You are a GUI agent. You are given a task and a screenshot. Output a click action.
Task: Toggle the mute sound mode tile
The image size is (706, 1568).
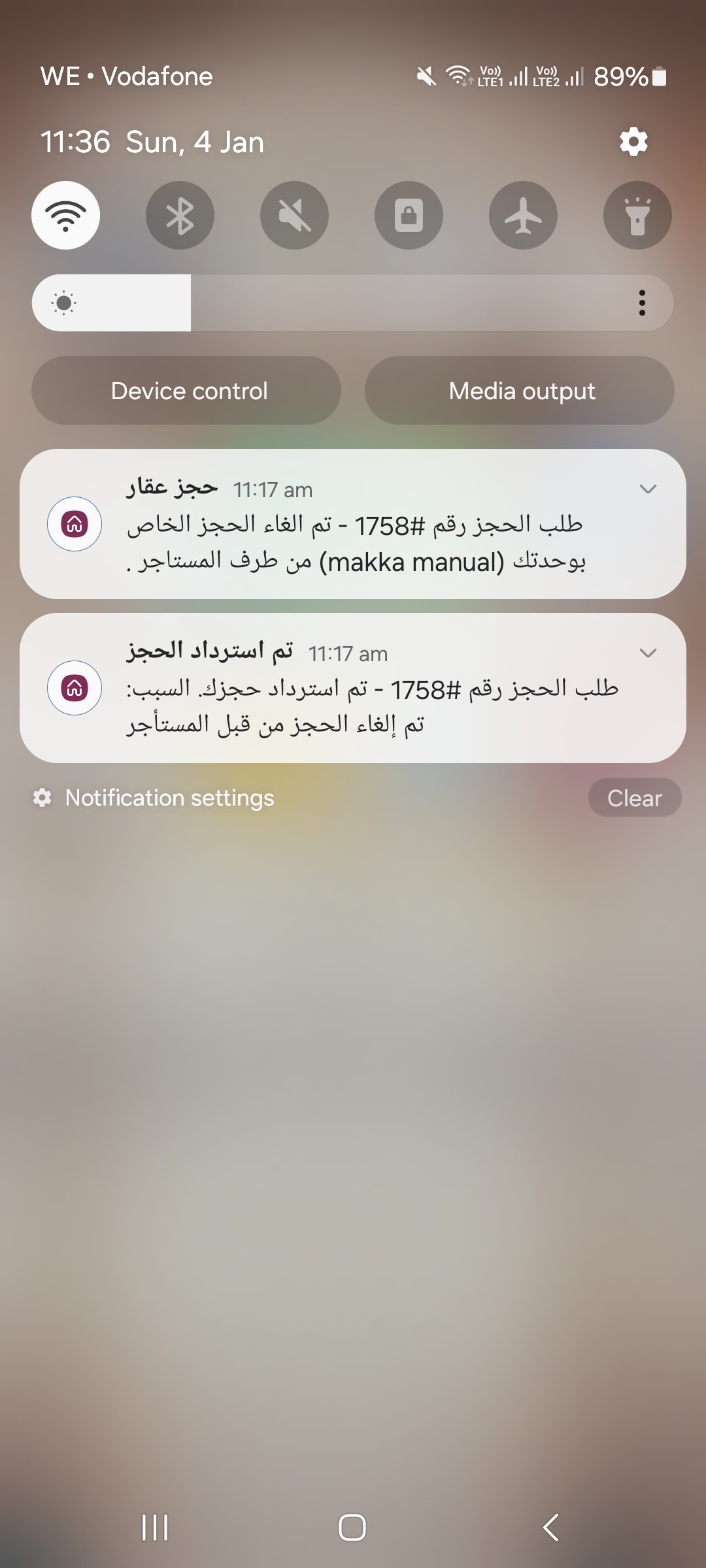[x=294, y=215]
